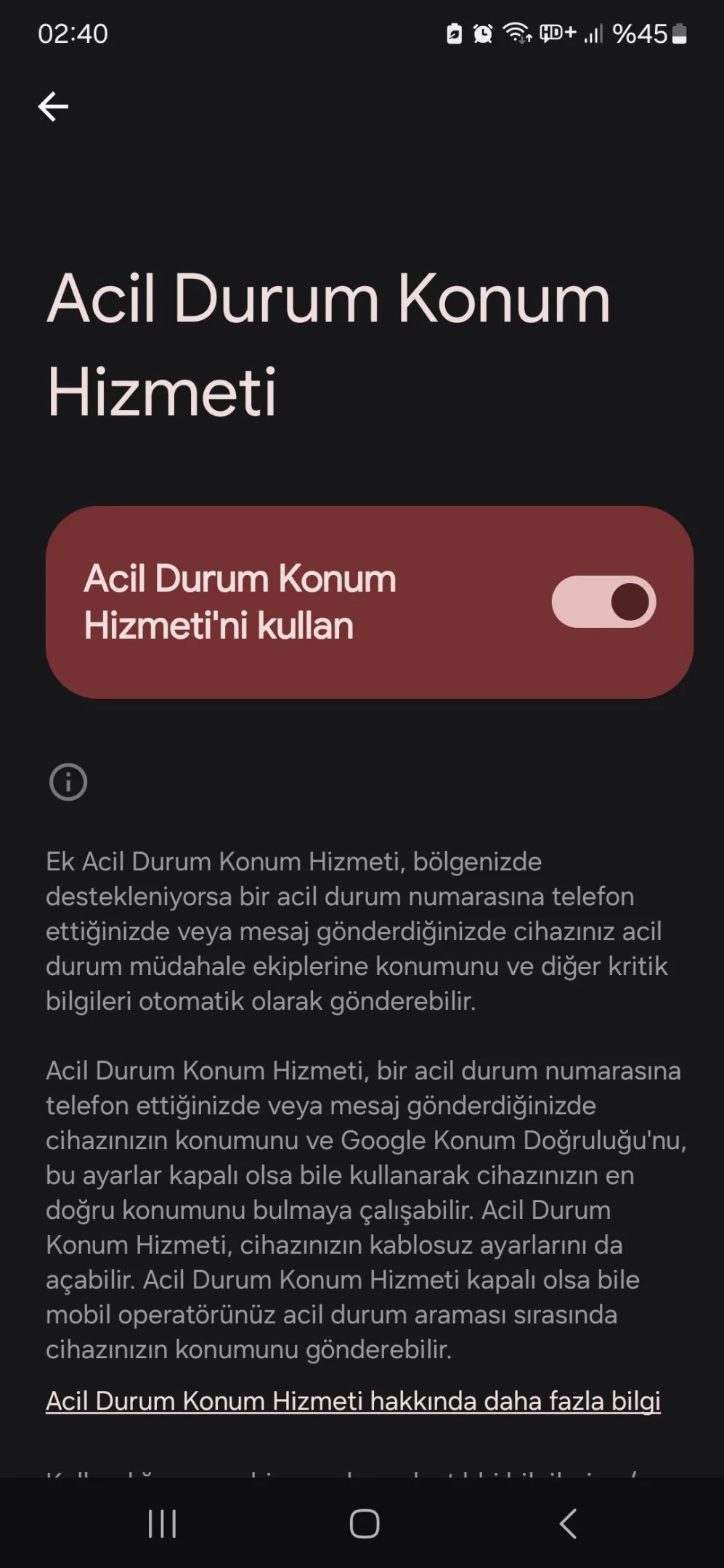Image resolution: width=724 pixels, height=1568 pixels.
Task: Open recent apps from the navigation bar
Action: [162, 1523]
